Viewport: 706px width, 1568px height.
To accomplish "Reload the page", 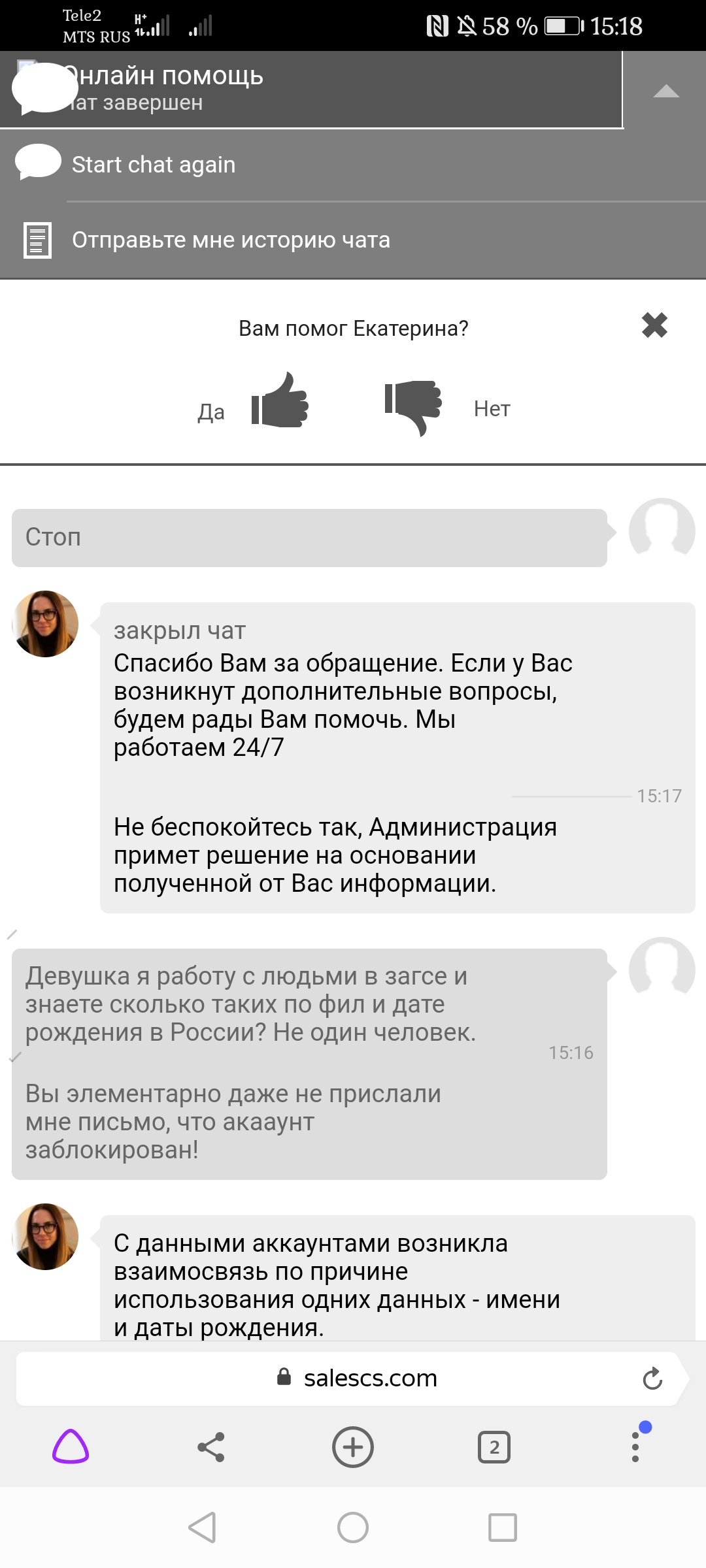I will coord(652,1379).
